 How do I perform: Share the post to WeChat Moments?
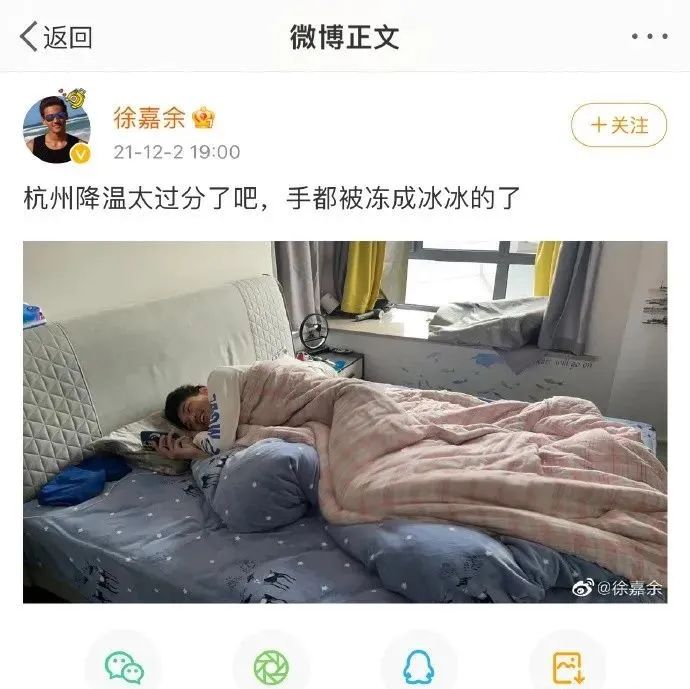[271, 664]
